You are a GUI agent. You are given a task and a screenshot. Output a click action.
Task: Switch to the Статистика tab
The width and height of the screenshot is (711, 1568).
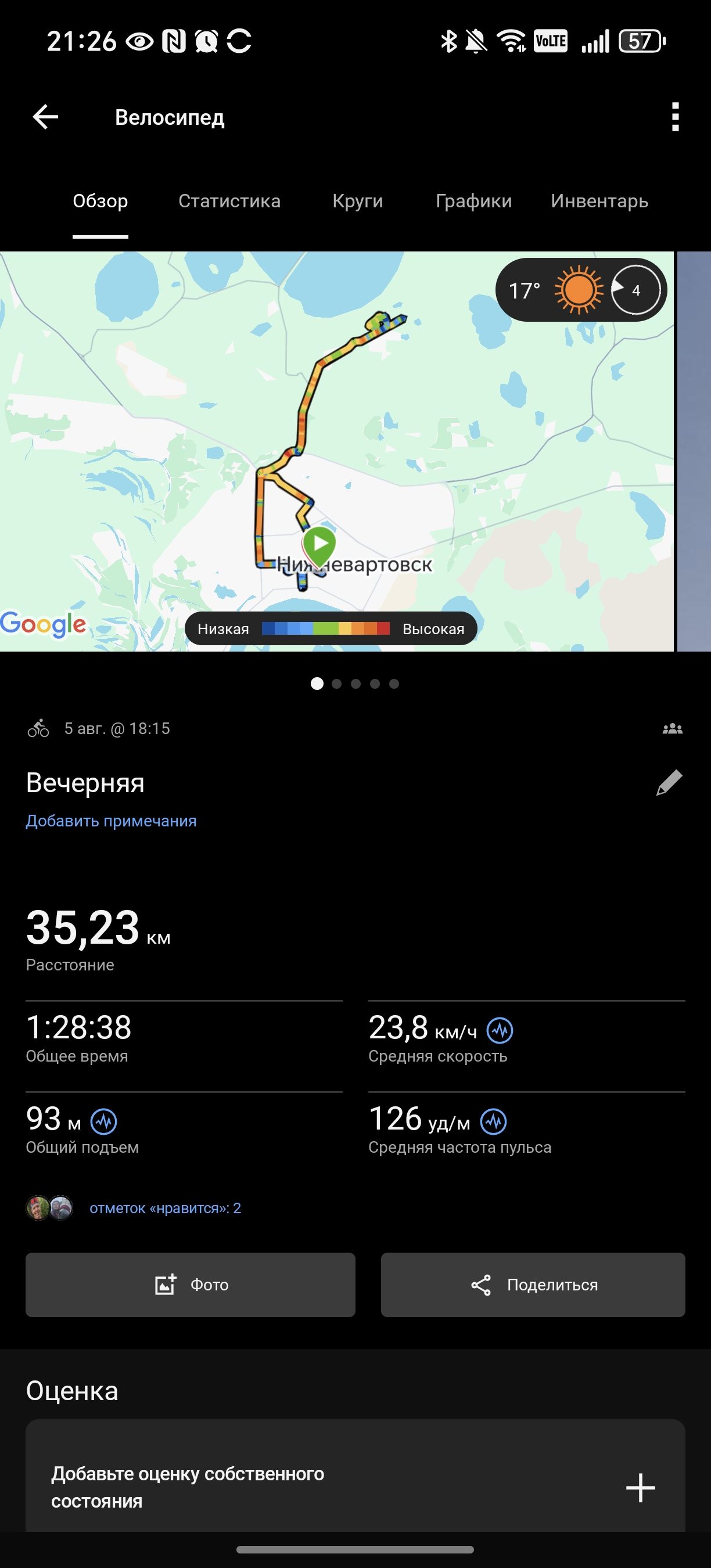(x=229, y=201)
